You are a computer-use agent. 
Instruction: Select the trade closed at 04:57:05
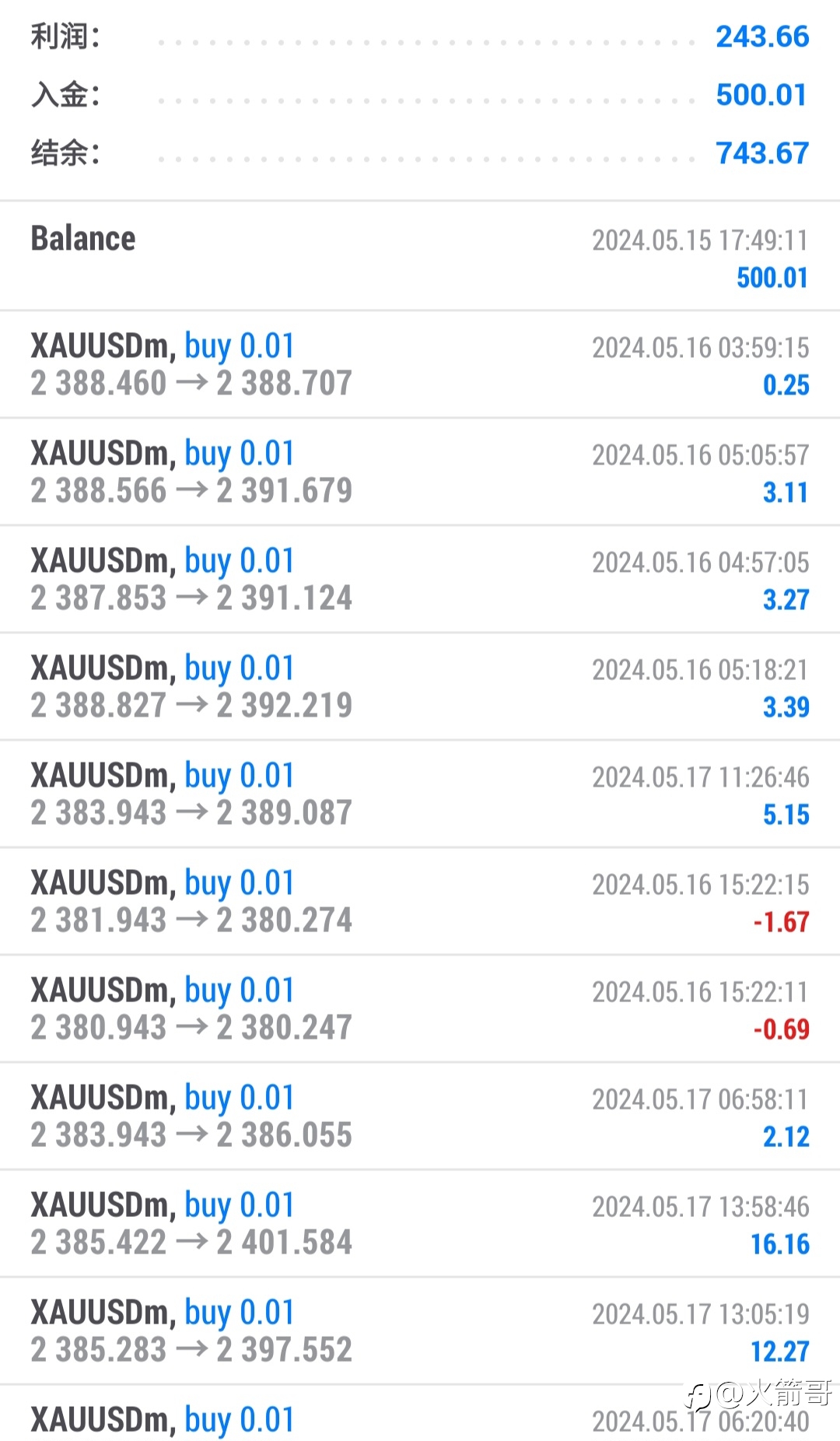420,579
